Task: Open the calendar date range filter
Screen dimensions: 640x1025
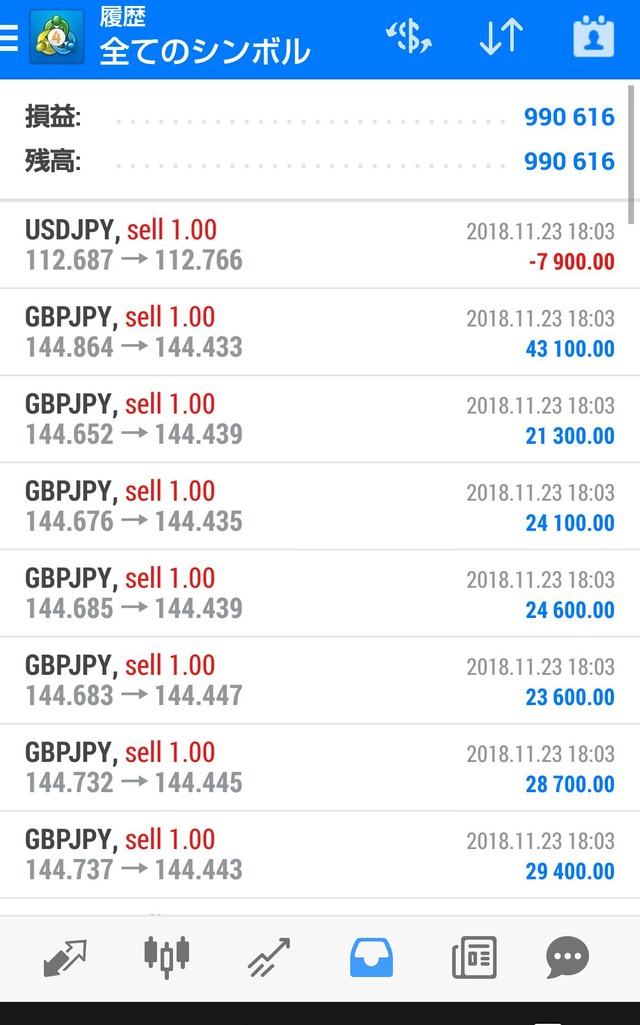Action: point(593,38)
